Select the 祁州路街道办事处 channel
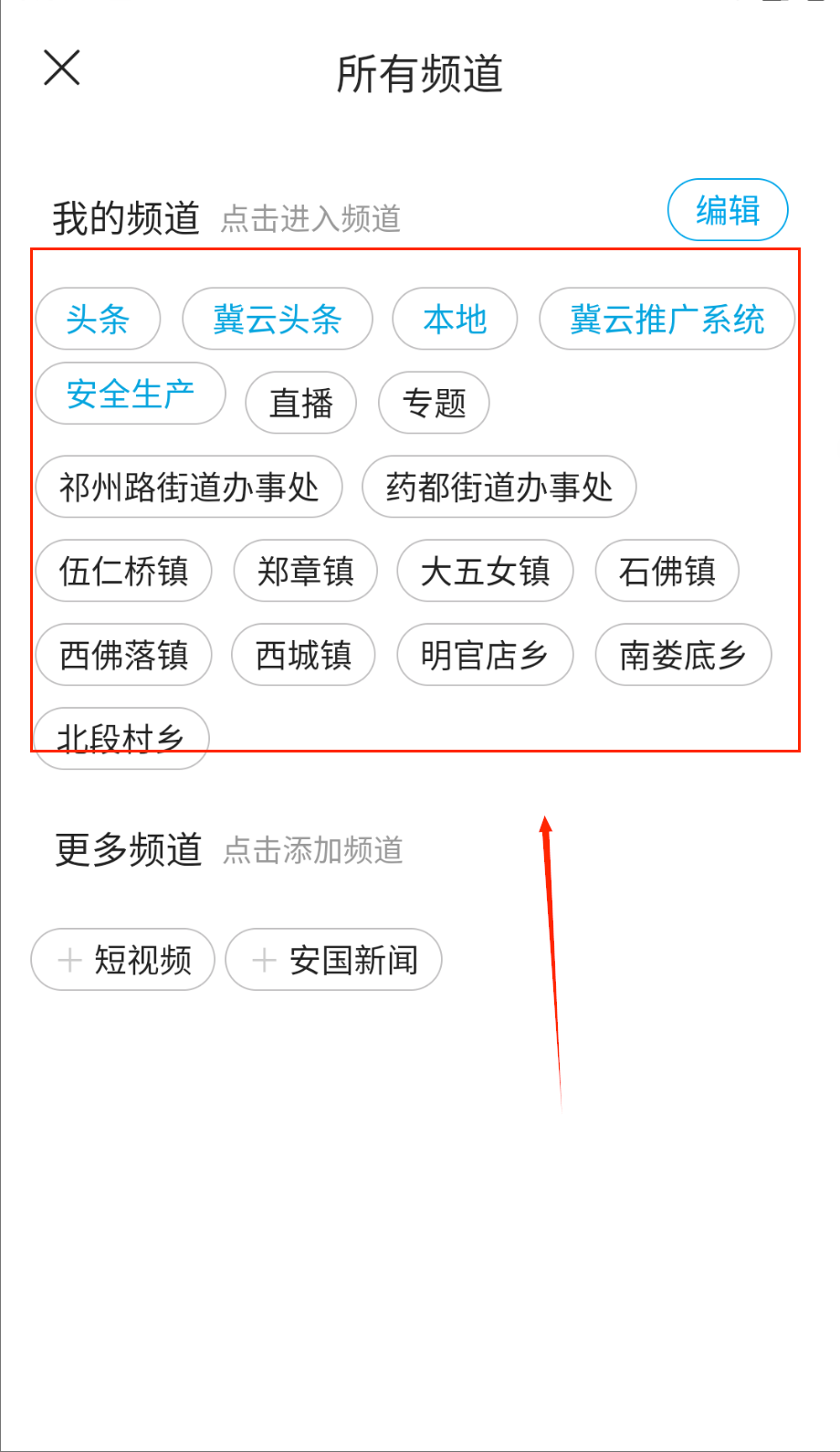The image size is (840, 1452). click(188, 487)
